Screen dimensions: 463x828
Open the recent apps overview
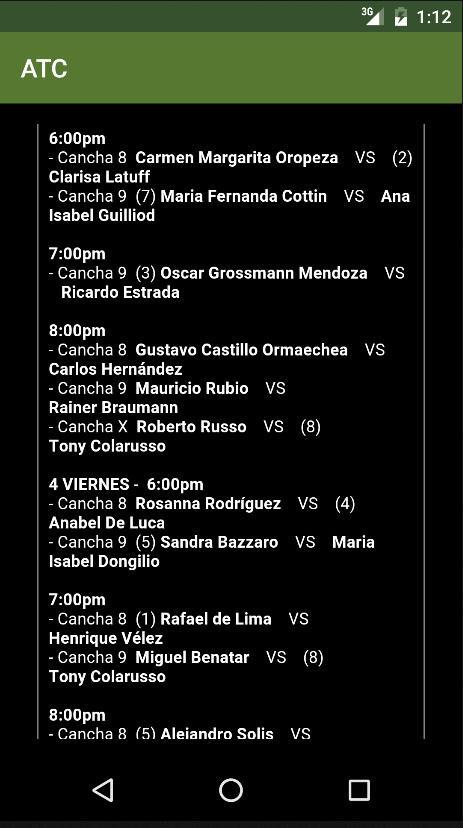(359, 791)
